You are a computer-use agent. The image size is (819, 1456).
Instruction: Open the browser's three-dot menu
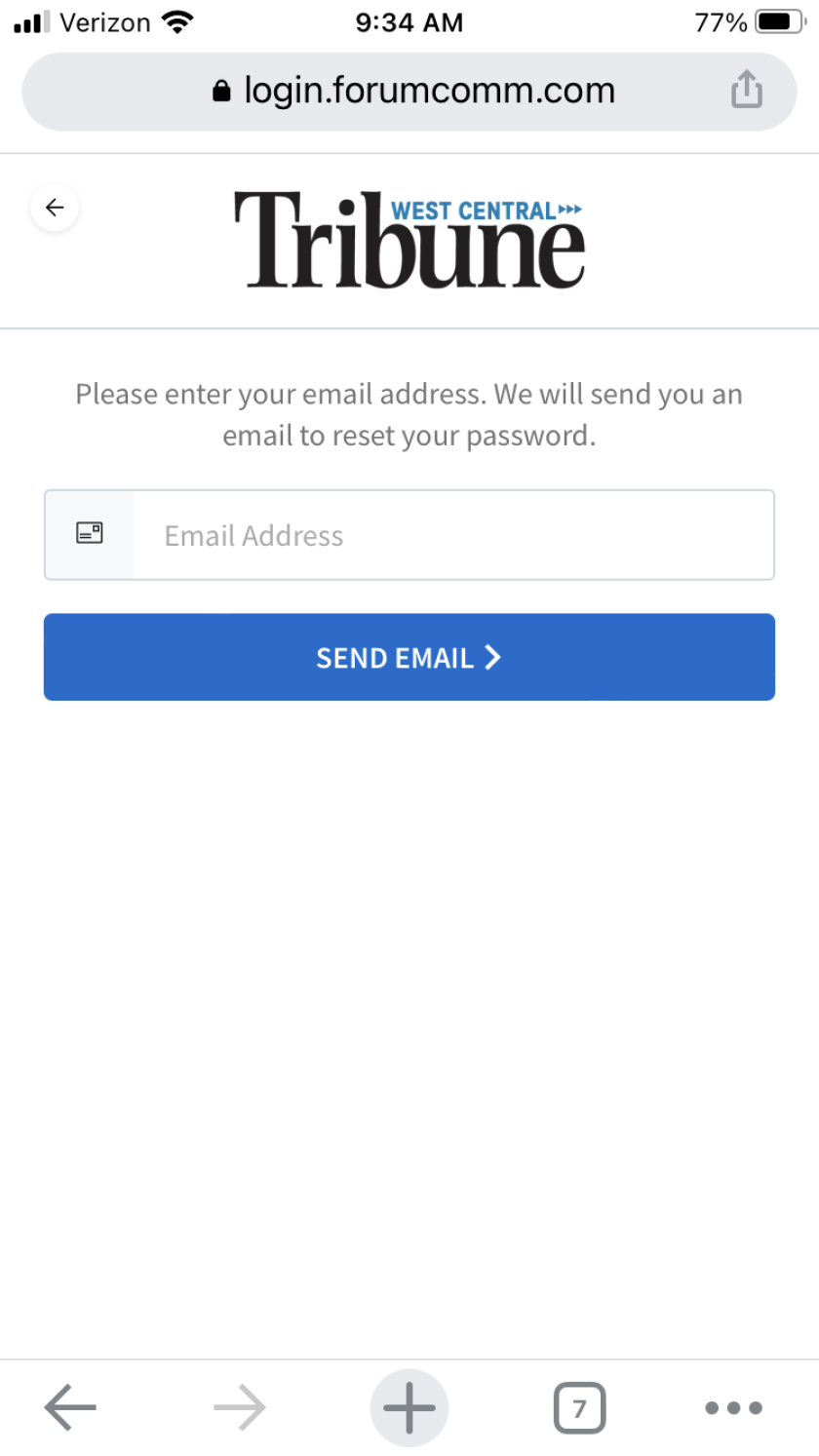pyautogui.click(x=733, y=1407)
